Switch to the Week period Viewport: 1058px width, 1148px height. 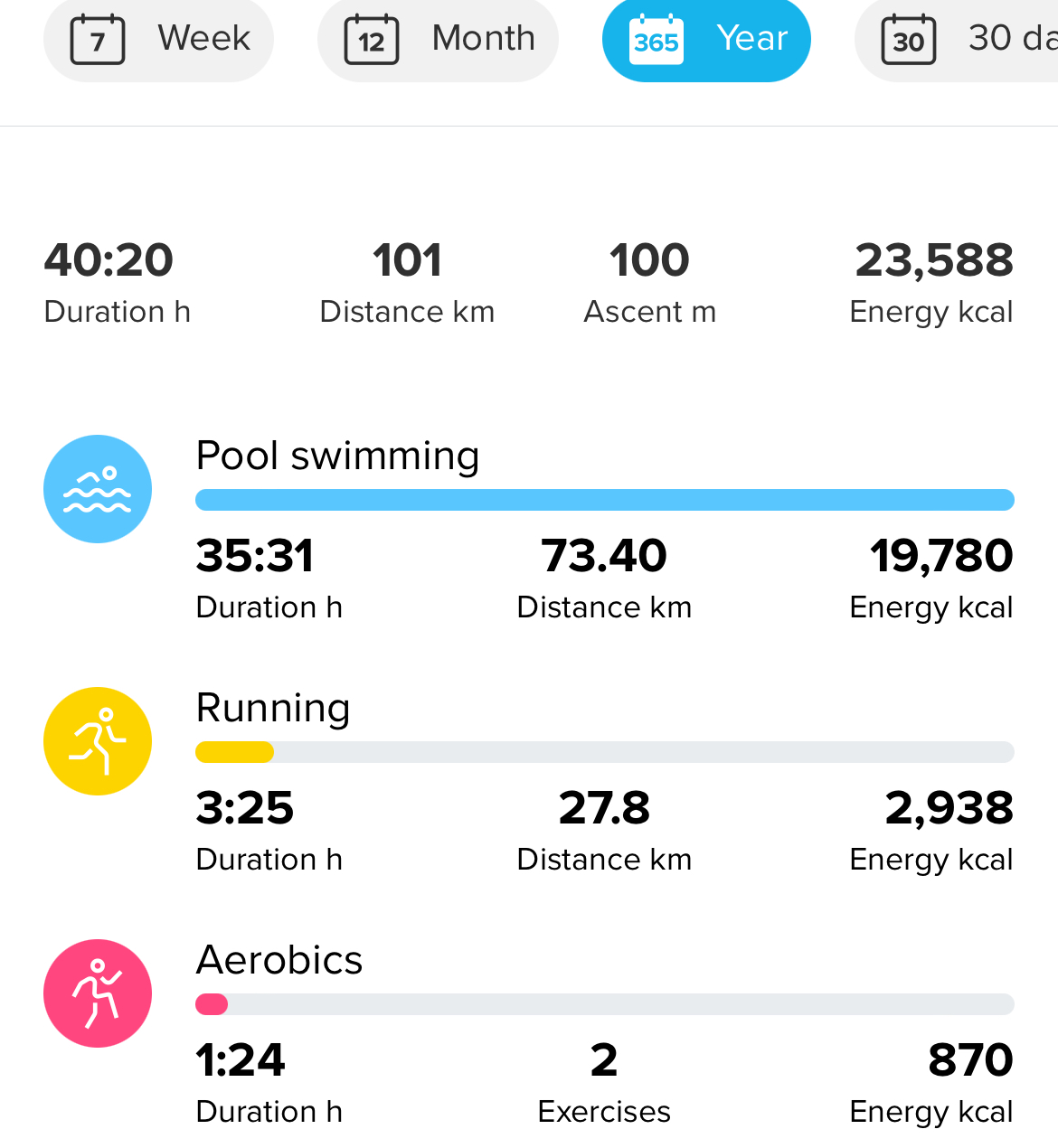158,39
